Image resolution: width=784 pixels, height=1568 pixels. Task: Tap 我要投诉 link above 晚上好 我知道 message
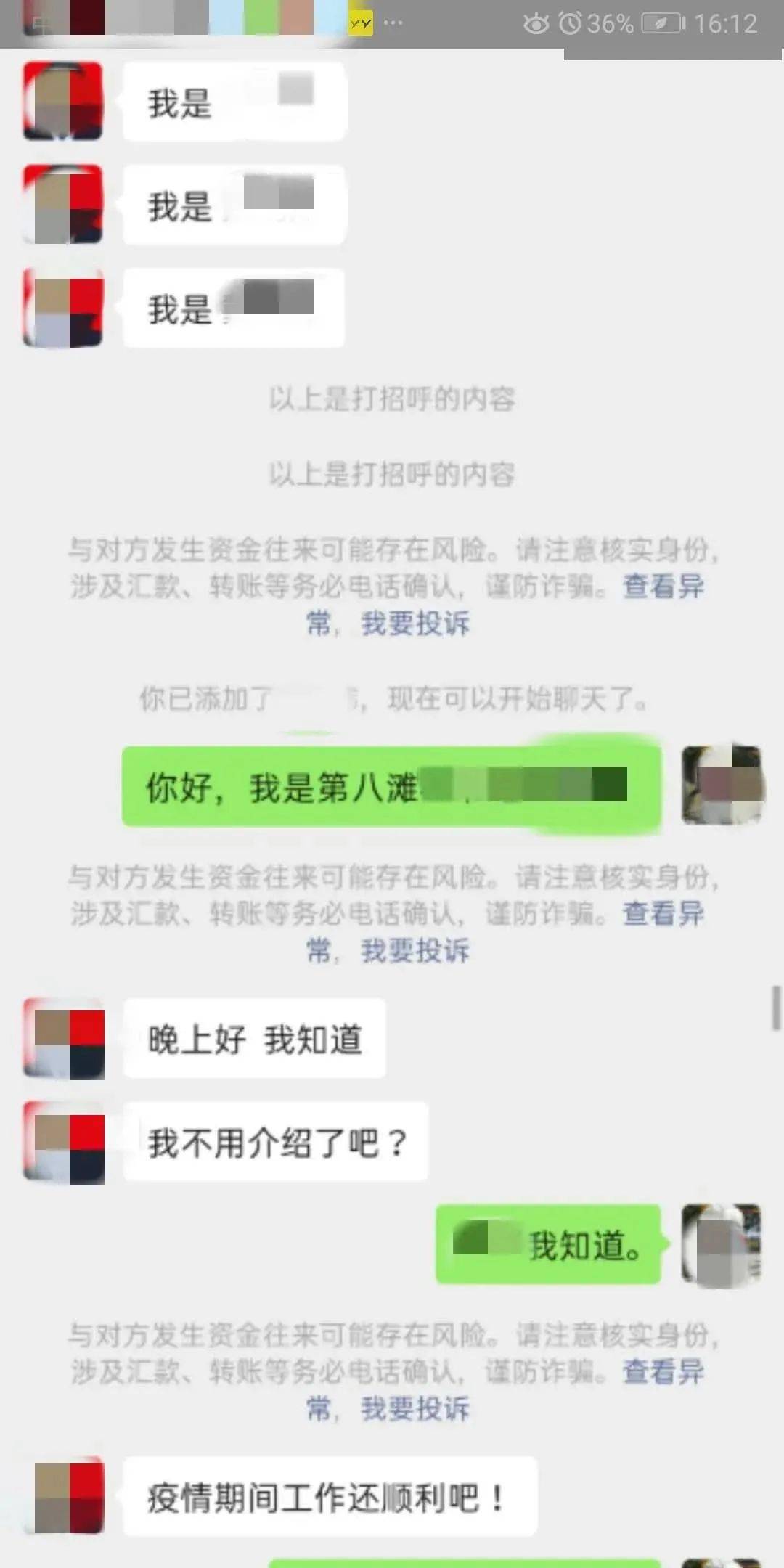(415, 950)
